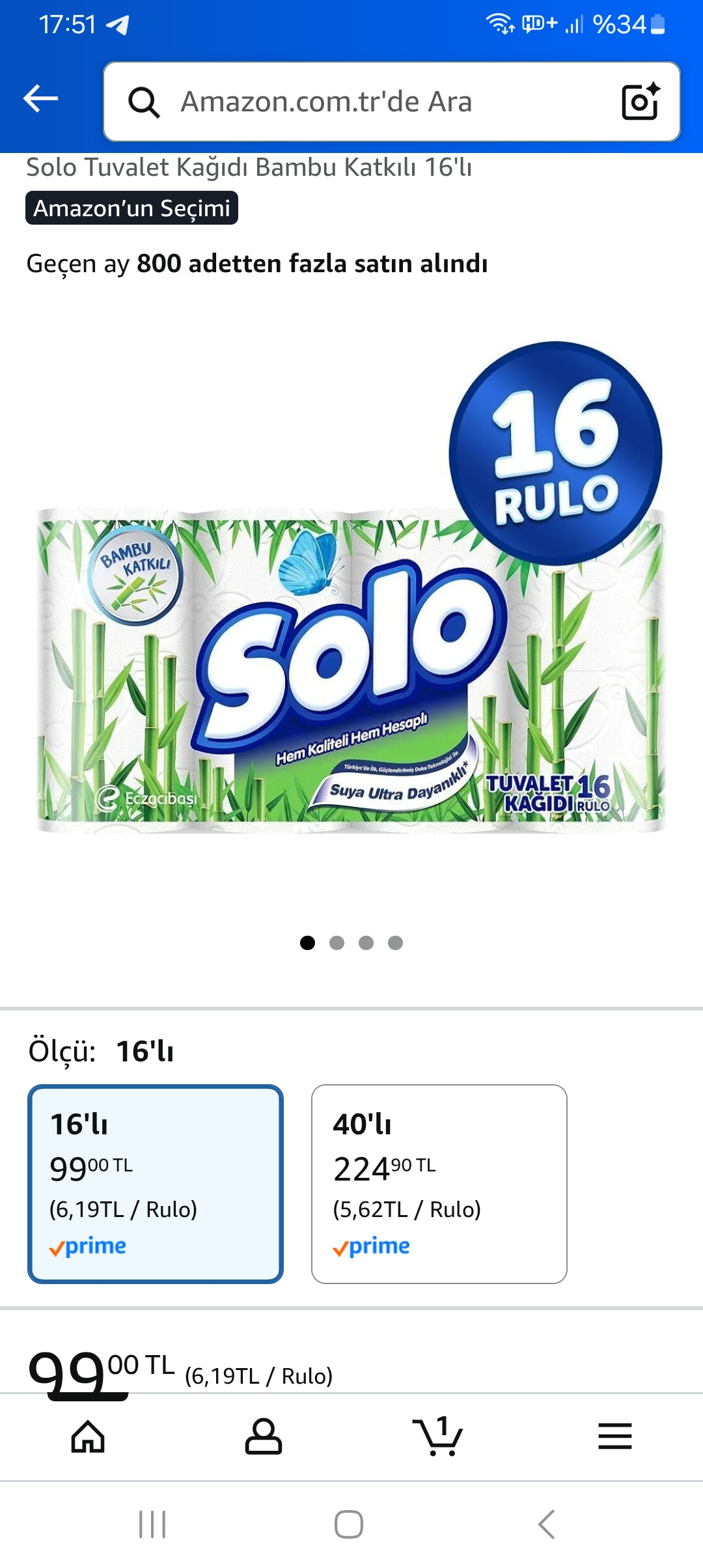703x1568 pixels.
Task: Go back using the header arrow
Action: (x=40, y=99)
